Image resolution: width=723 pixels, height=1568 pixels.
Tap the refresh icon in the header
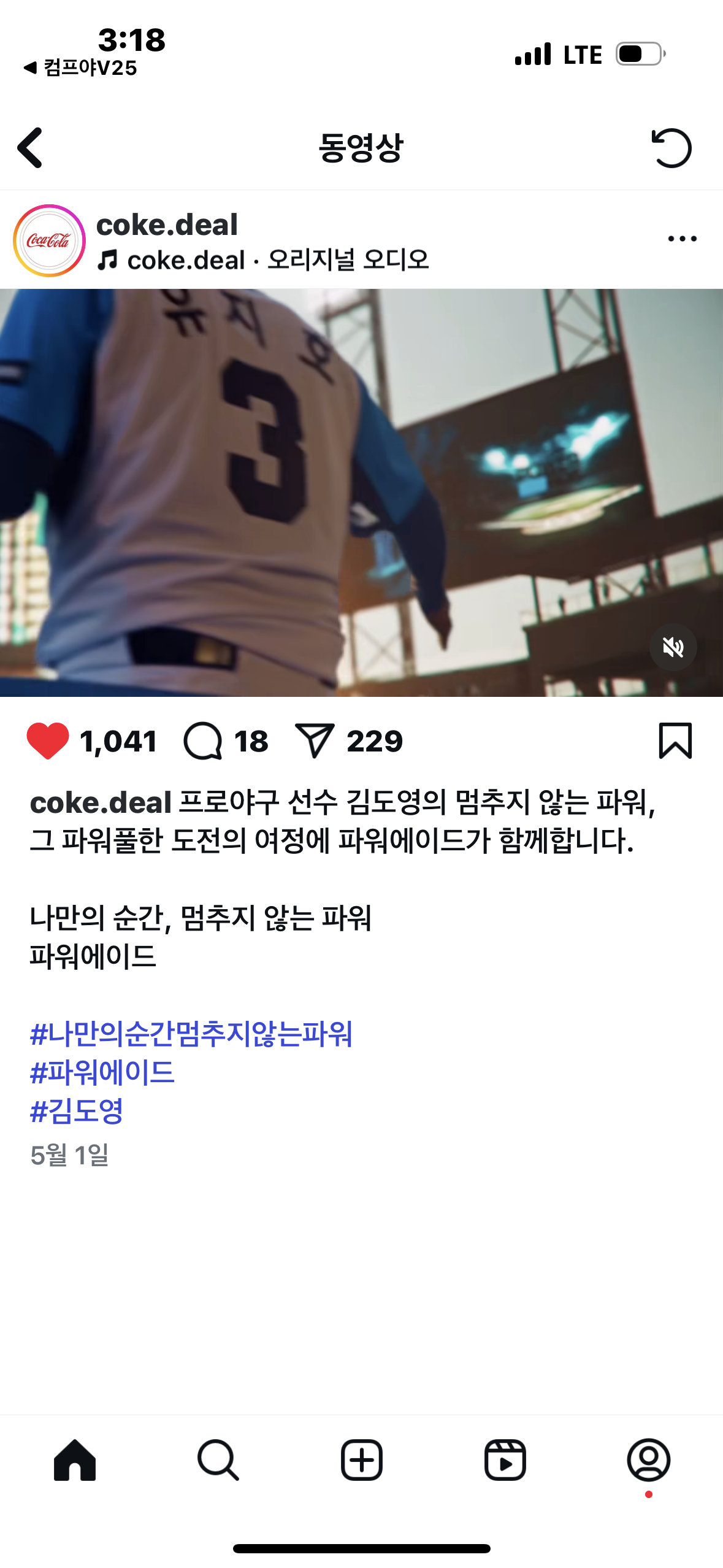(671, 148)
